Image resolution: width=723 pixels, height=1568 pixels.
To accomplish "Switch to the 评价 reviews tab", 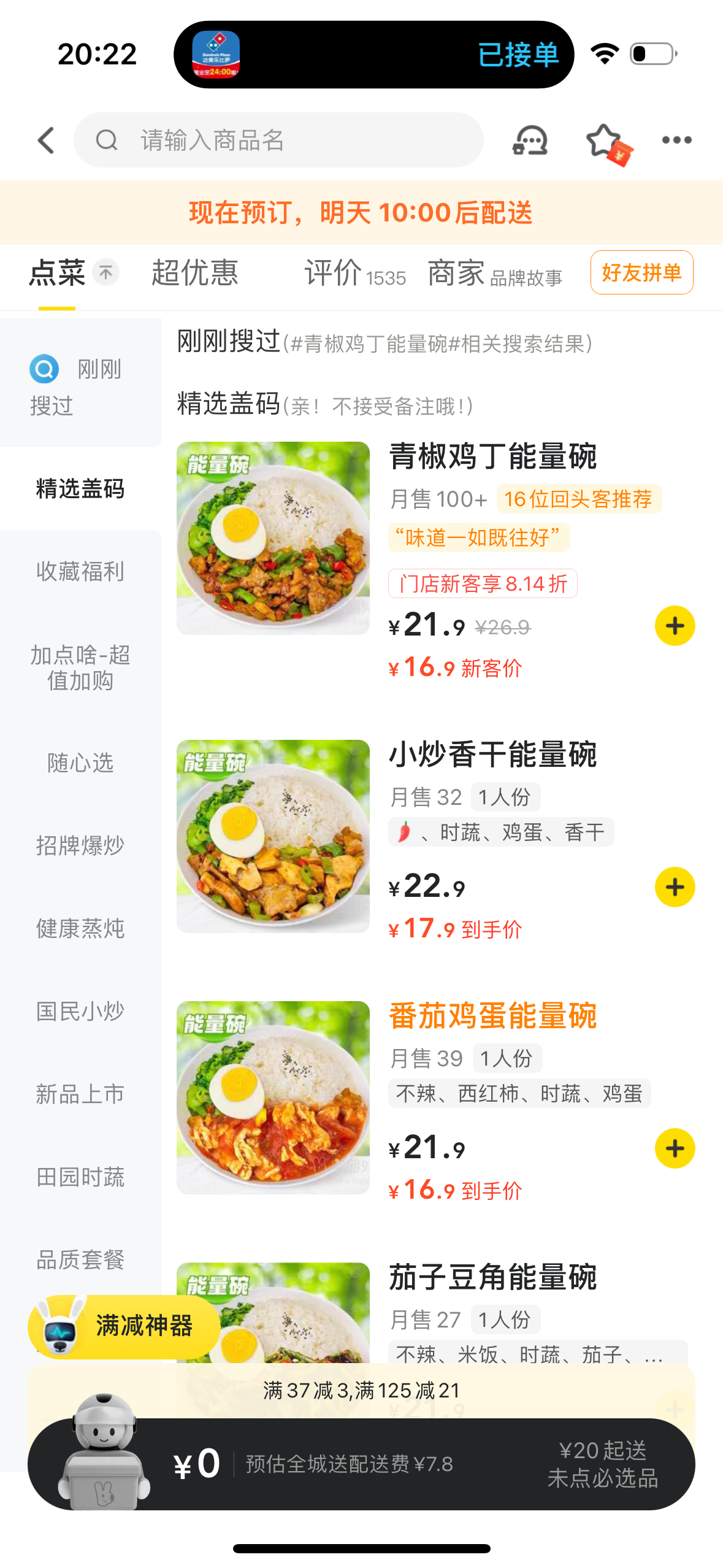I will (x=354, y=274).
